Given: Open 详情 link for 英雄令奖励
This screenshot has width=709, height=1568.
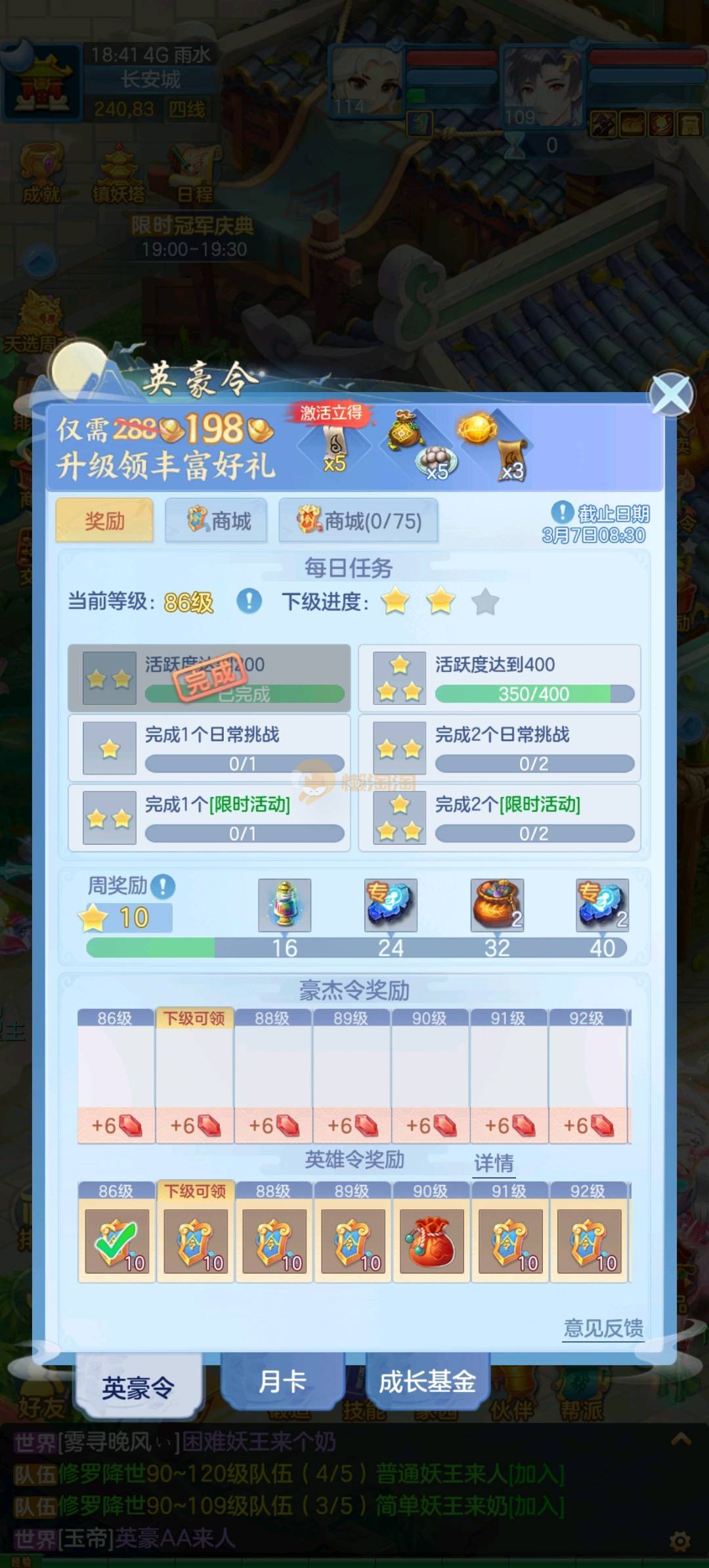Looking at the screenshot, I should click(494, 1163).
